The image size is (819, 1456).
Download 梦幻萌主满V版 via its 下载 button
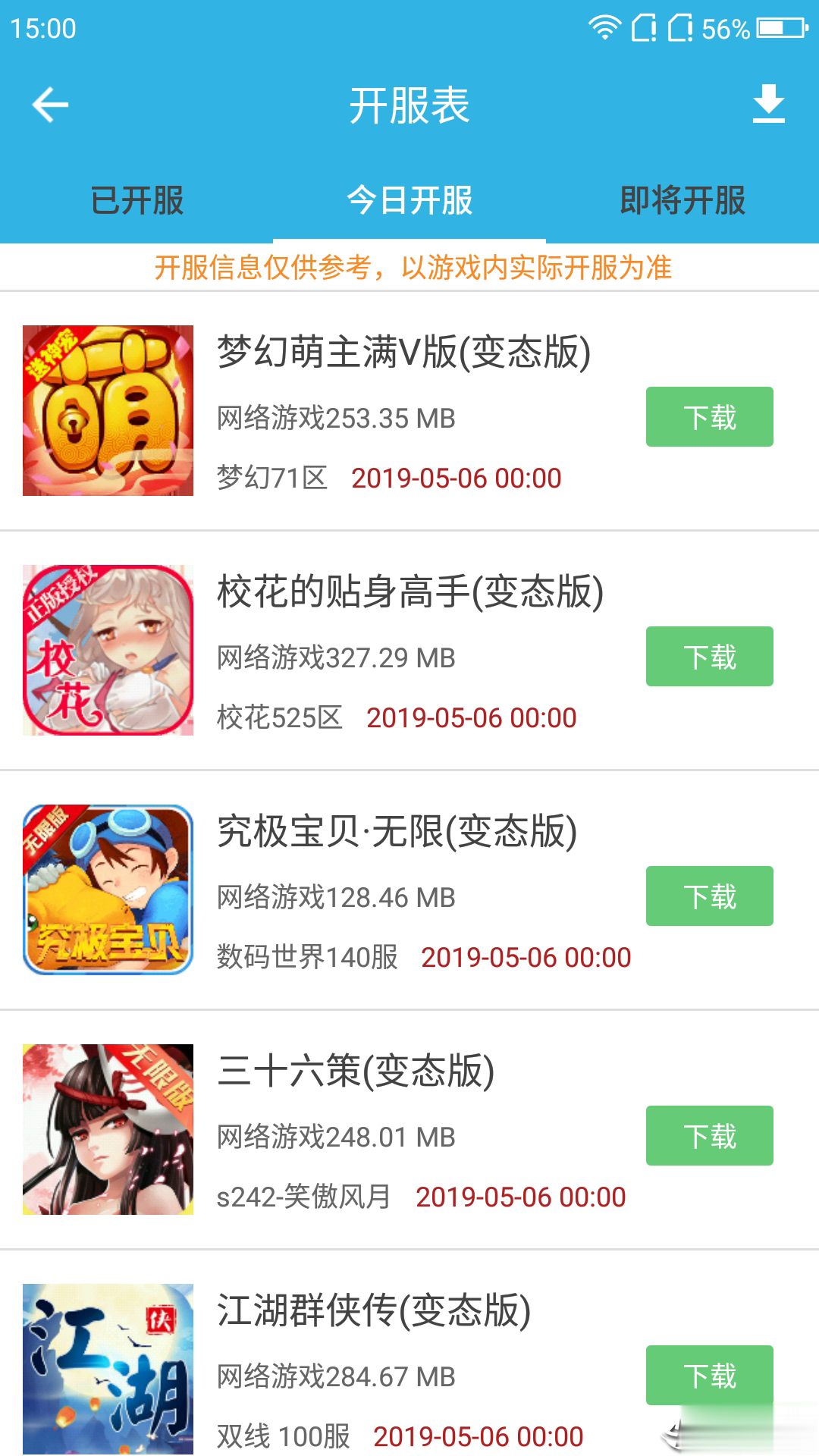coord(708,416)
